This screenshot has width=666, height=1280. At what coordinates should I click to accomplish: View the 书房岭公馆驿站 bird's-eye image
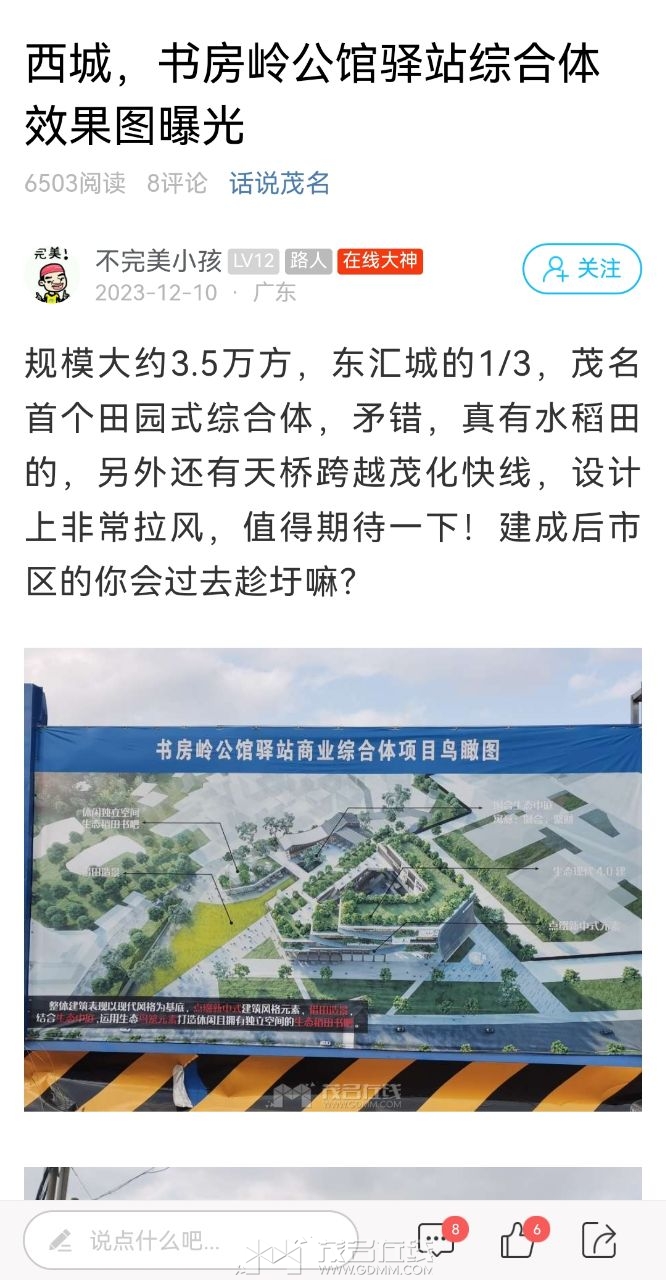click(332, 878)
